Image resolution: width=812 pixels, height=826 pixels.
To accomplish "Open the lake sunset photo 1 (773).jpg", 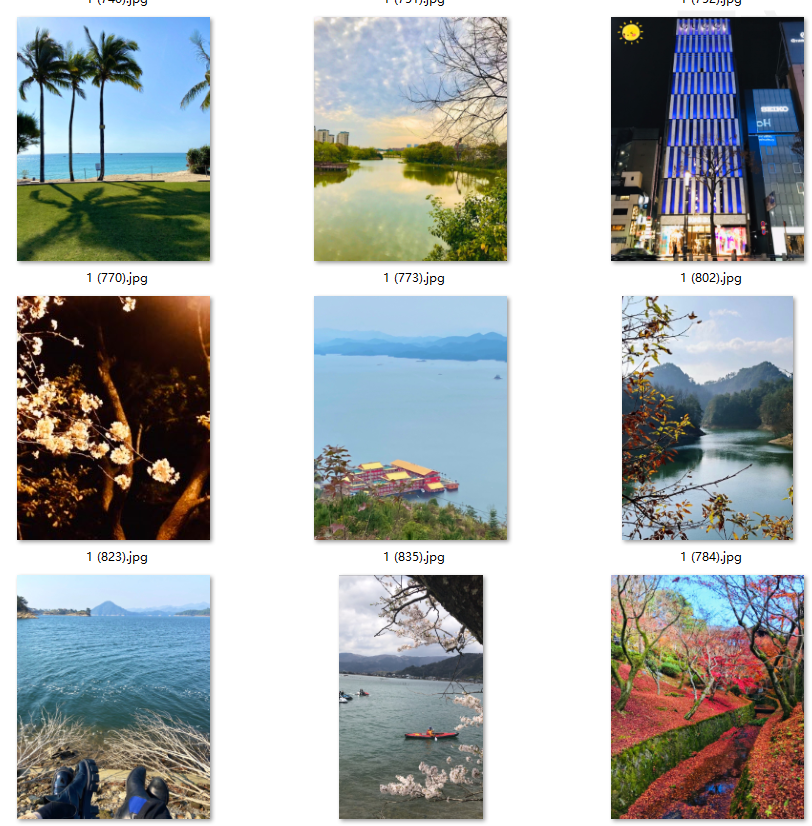I will pyautogui.click(x=410, y=139).
